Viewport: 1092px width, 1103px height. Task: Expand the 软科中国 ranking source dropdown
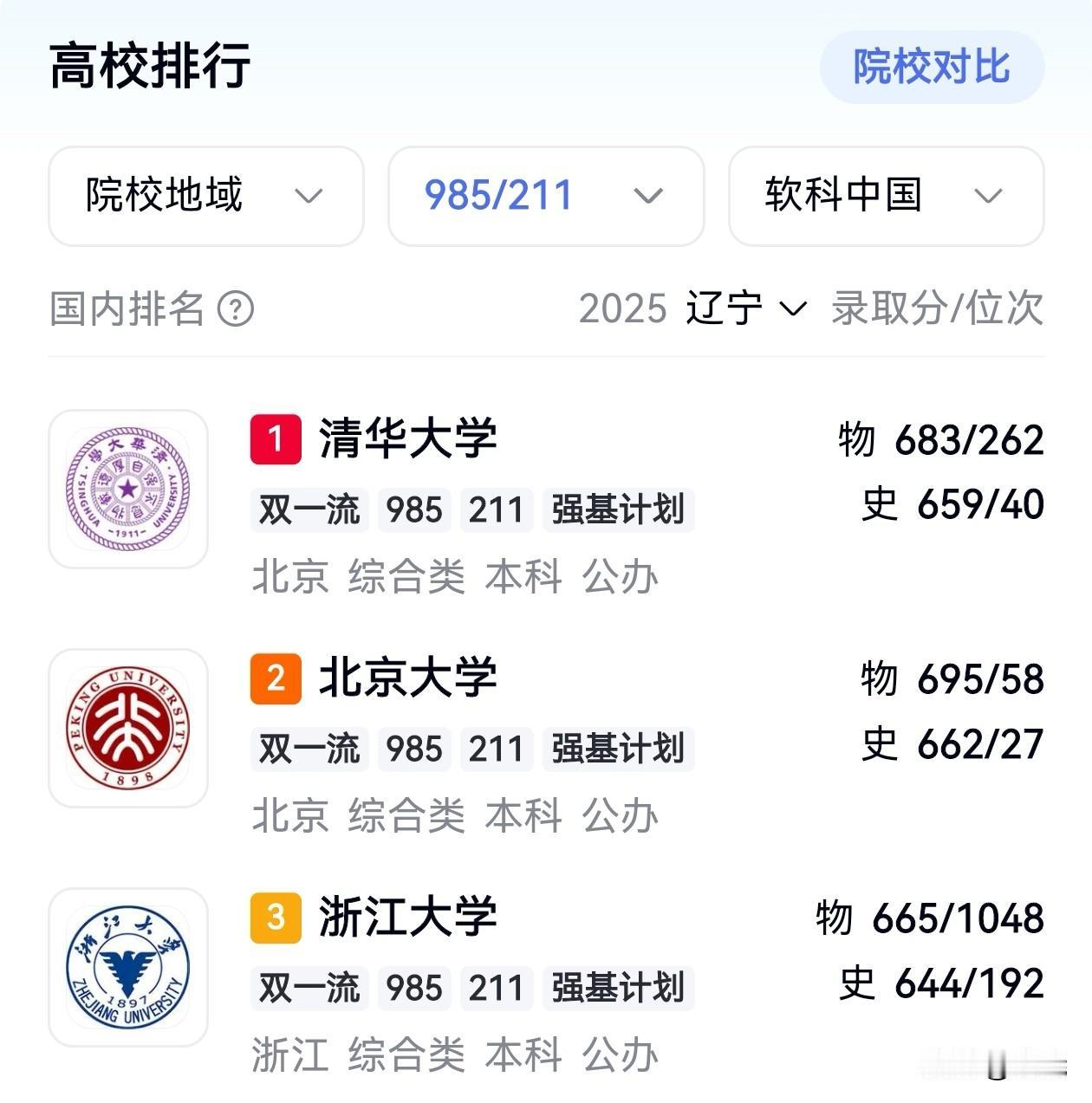885,197
